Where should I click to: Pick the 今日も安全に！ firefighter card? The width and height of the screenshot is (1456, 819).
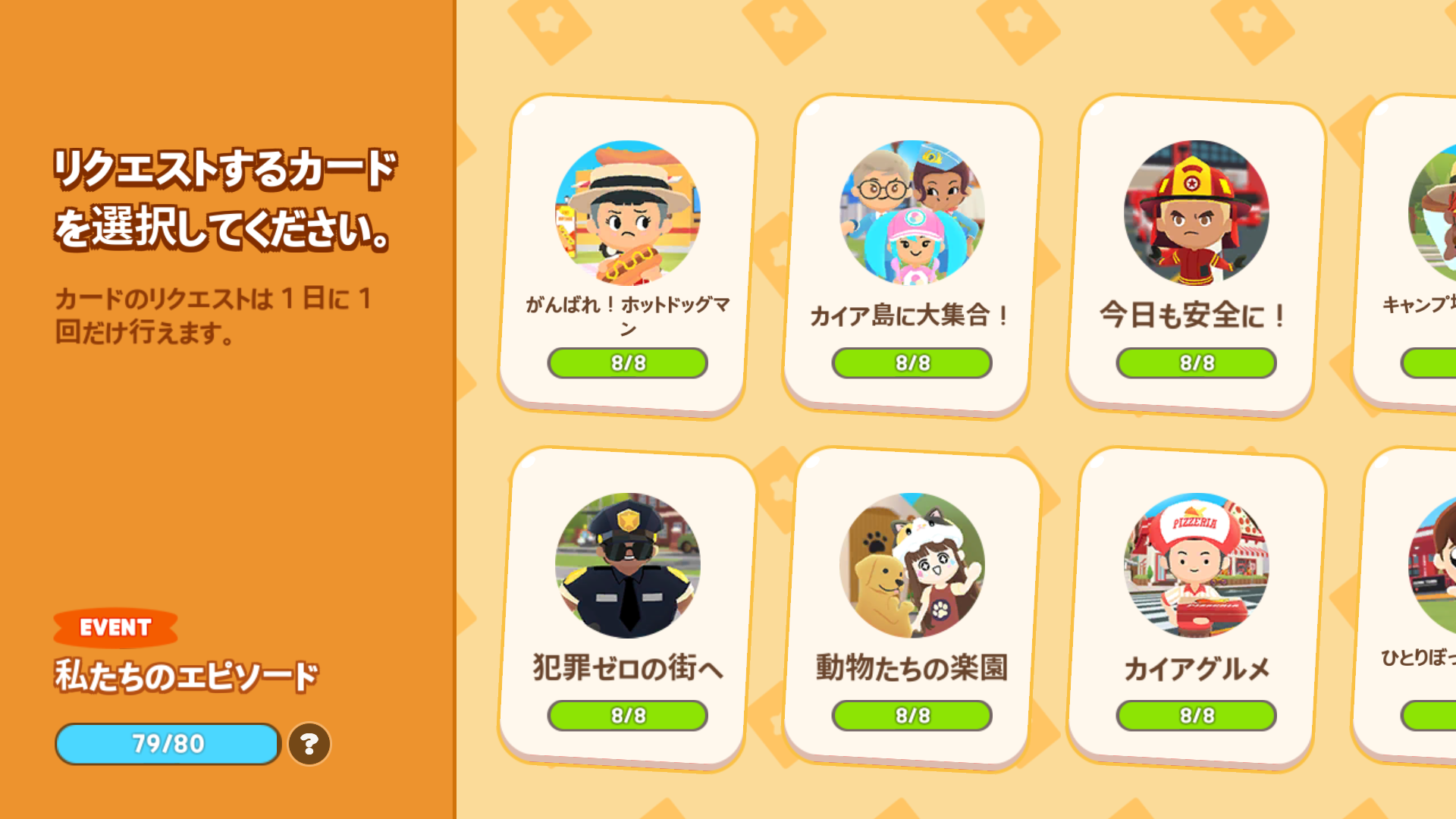tap(1197, 254)
